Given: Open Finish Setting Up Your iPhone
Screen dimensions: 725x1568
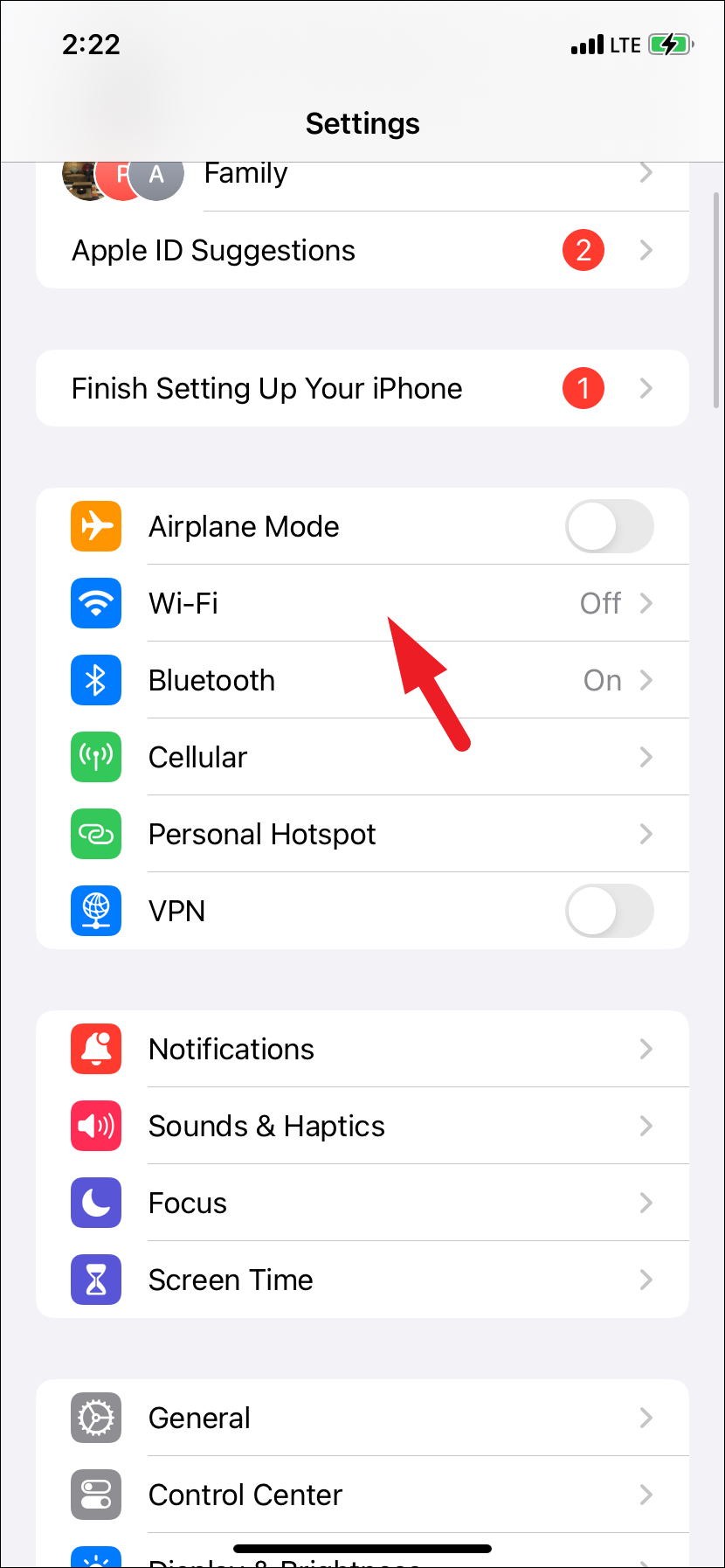Looking at the screenshot, I should point(362,388).
